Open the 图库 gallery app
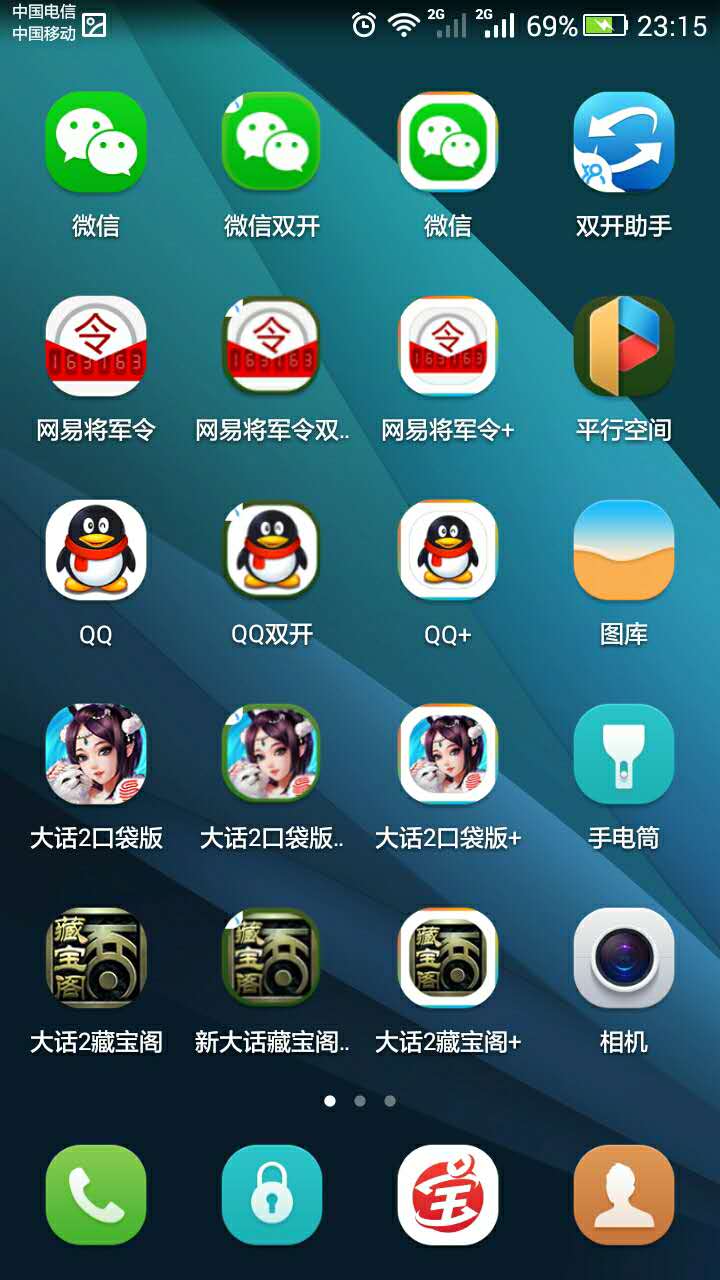The height and width of the screenshot is (1280, 720). pos(623,550)
